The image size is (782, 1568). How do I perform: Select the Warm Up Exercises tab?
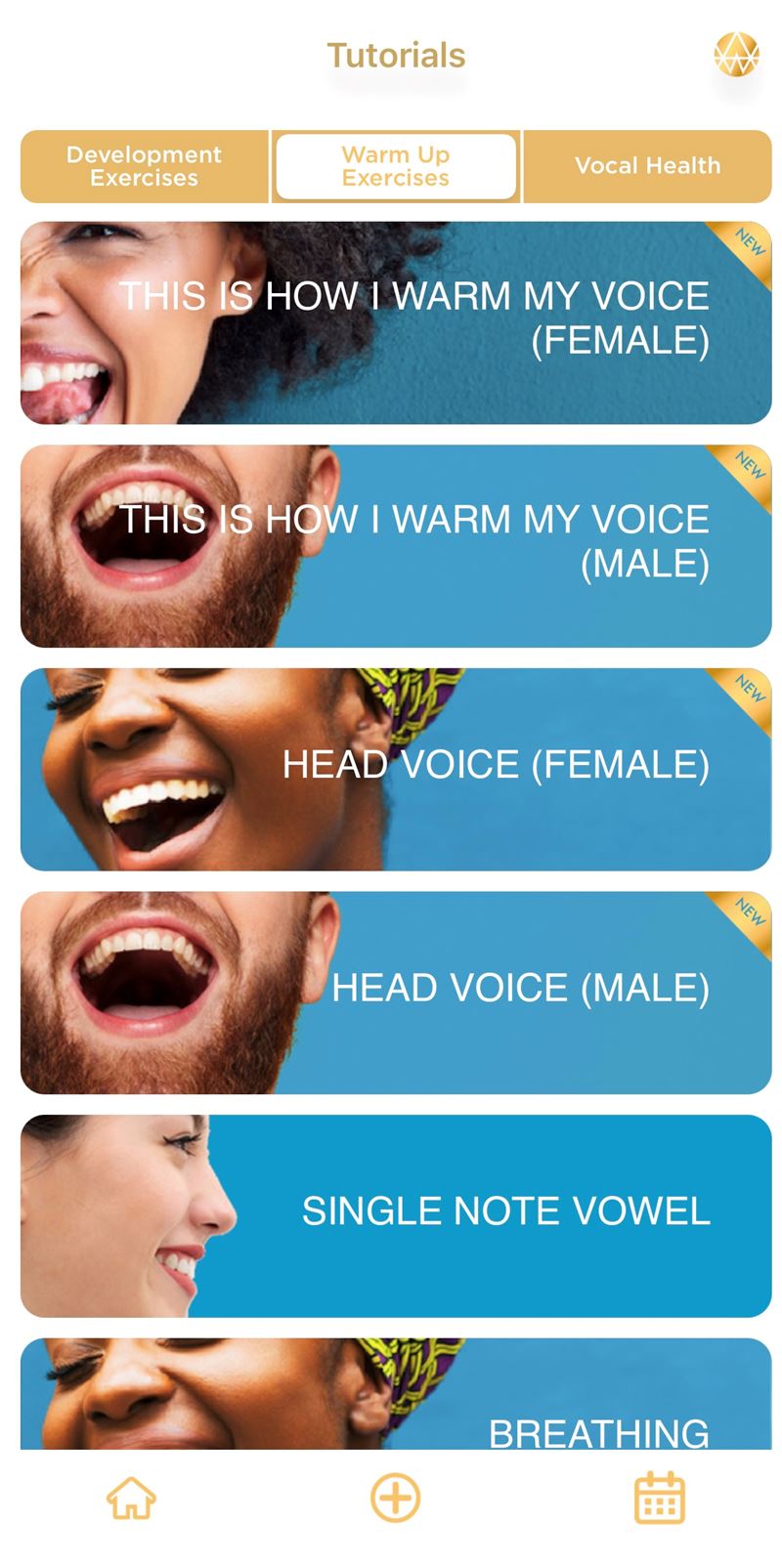[396, 166]
